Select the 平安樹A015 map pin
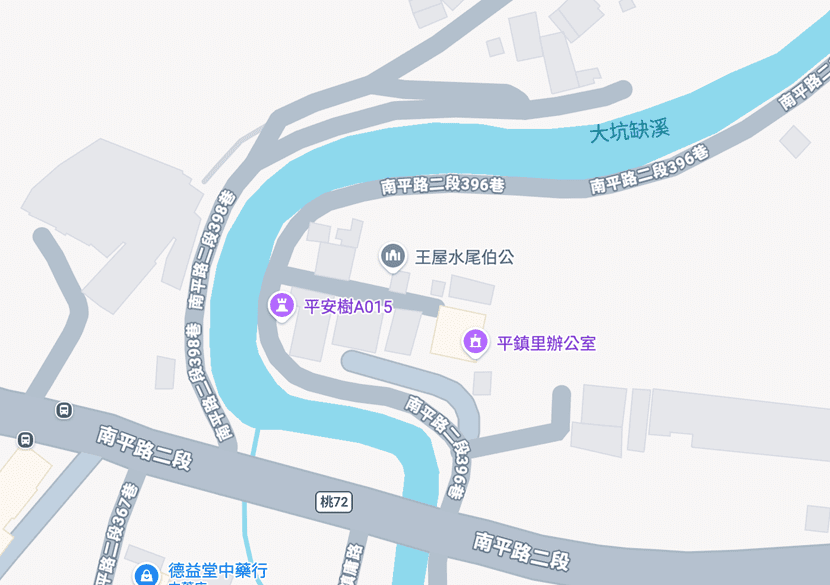The width and height of the screenshot is (830, 585). click(282, 304)
